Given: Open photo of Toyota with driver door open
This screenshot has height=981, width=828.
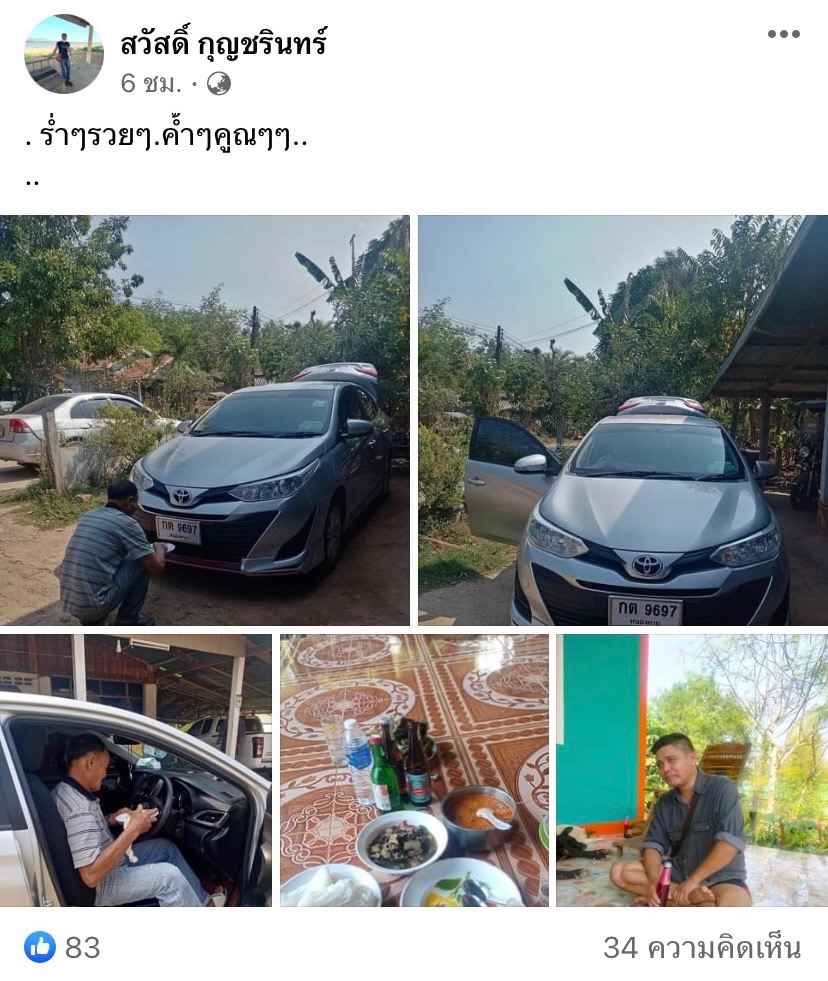Looking at the screenshot, I should (622, 420).
